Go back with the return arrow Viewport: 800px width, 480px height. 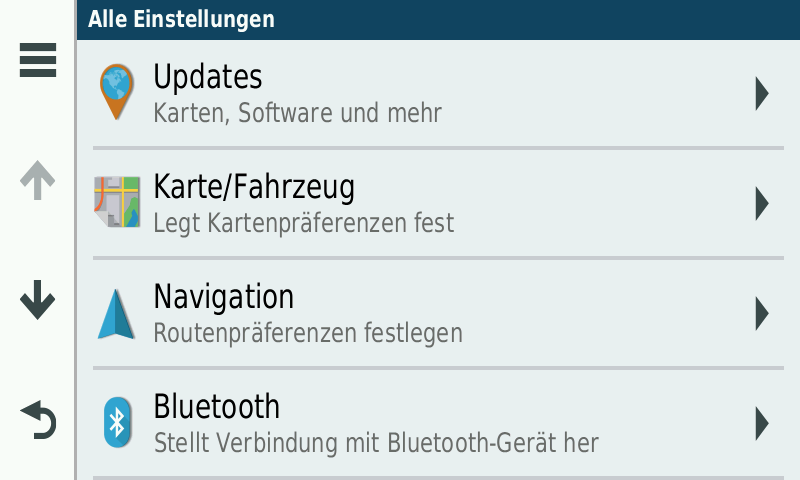38,420
